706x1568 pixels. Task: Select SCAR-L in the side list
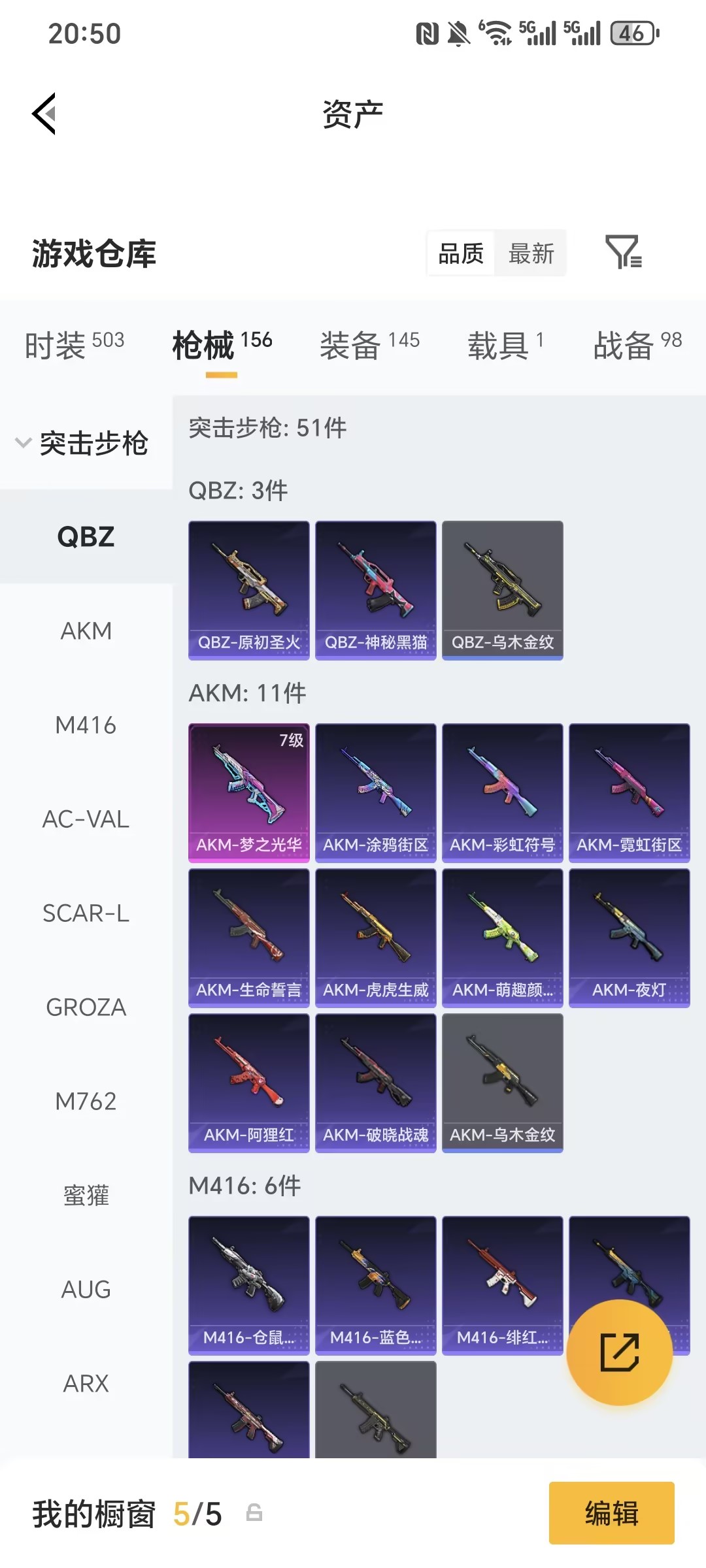click(x=86, y=913)
